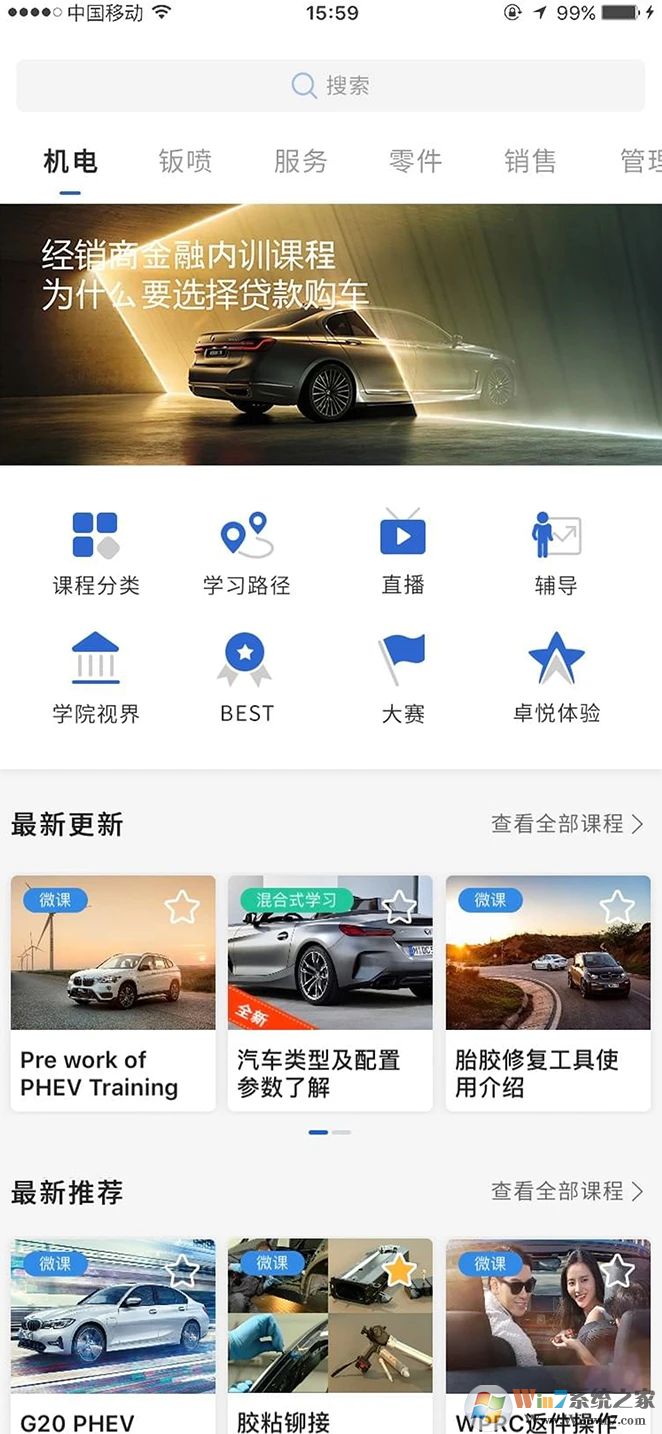
Task: Select the 零件 tab
Action: [415, 161]
